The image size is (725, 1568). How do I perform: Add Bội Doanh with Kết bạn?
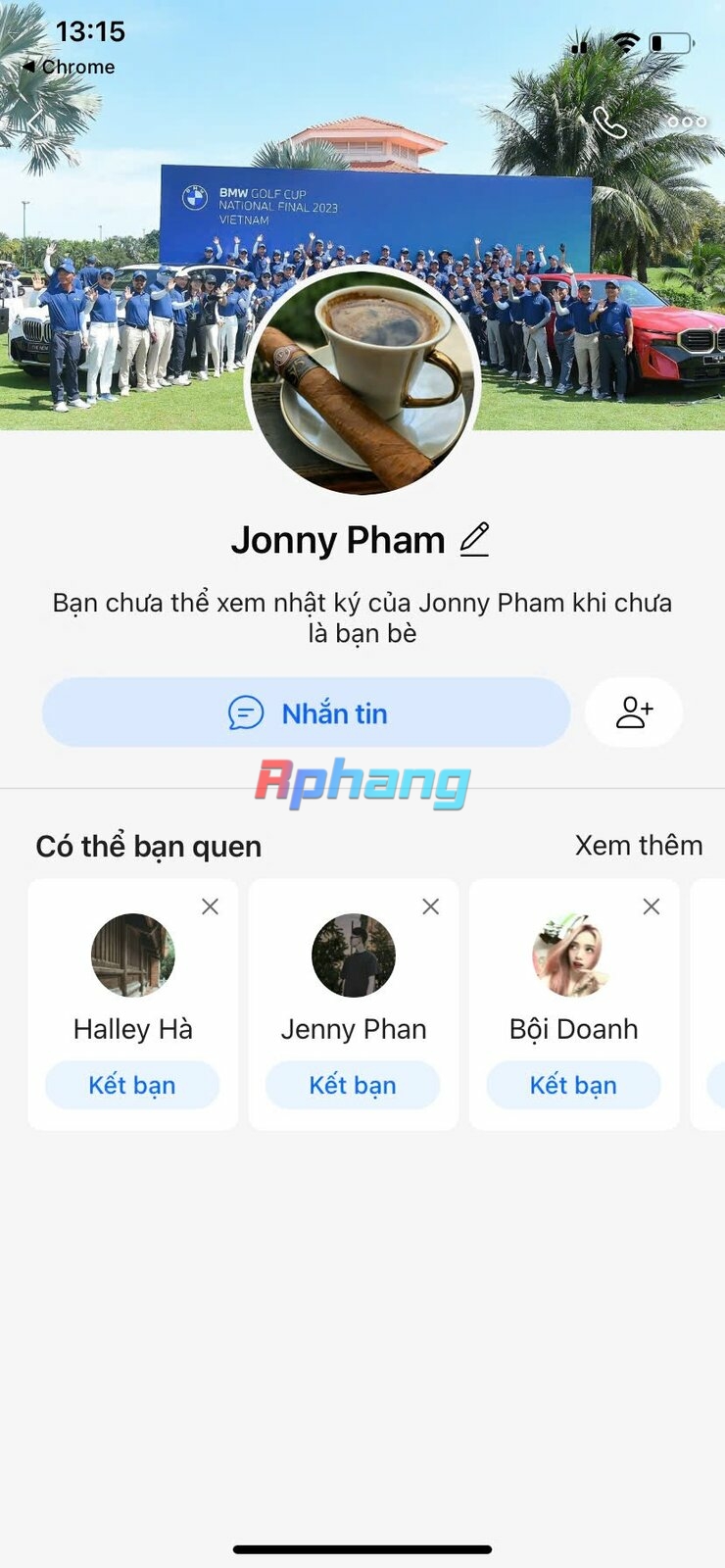[x=573, y=1085]
